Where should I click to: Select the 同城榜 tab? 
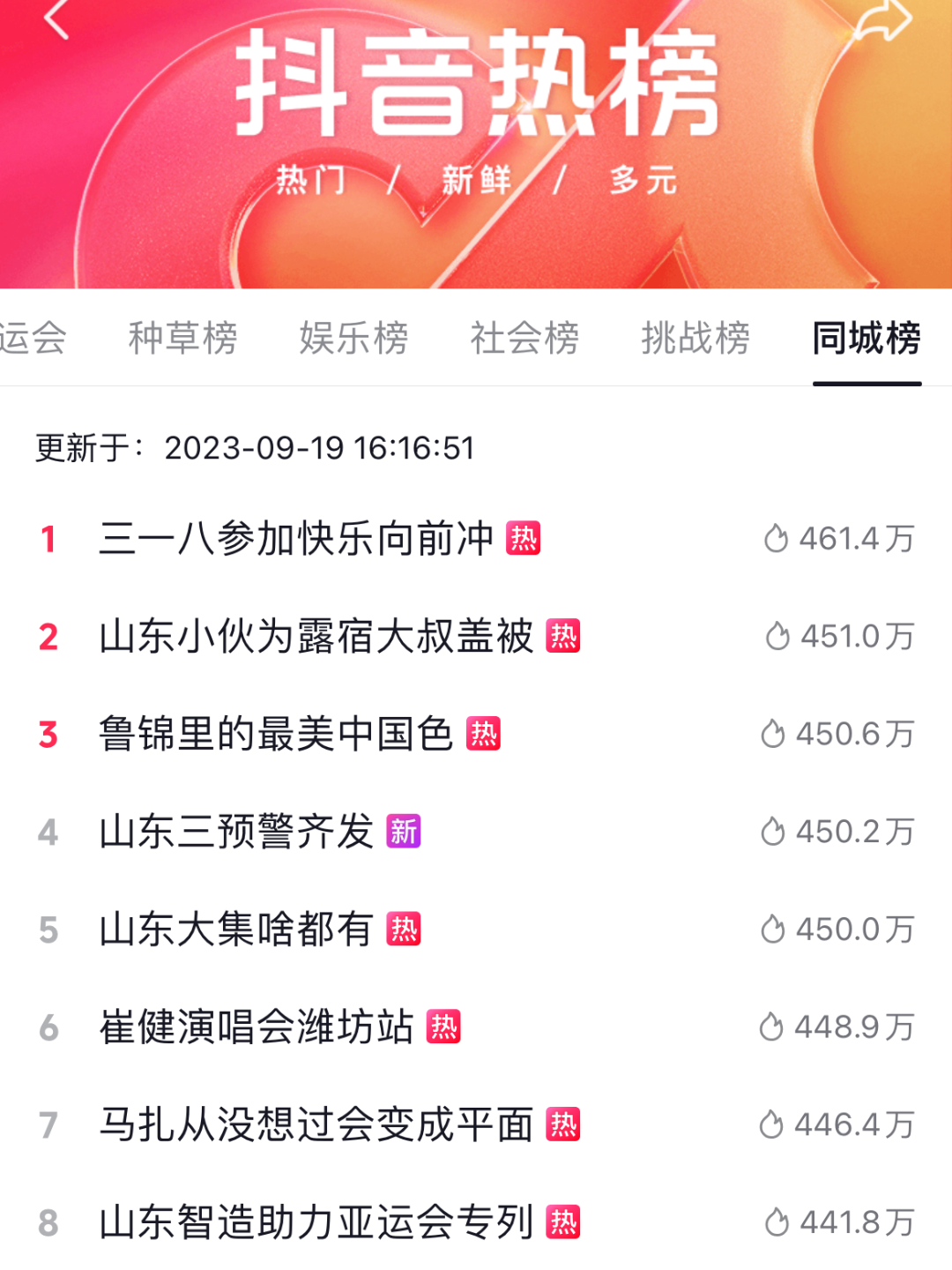[x=866, y=338]
